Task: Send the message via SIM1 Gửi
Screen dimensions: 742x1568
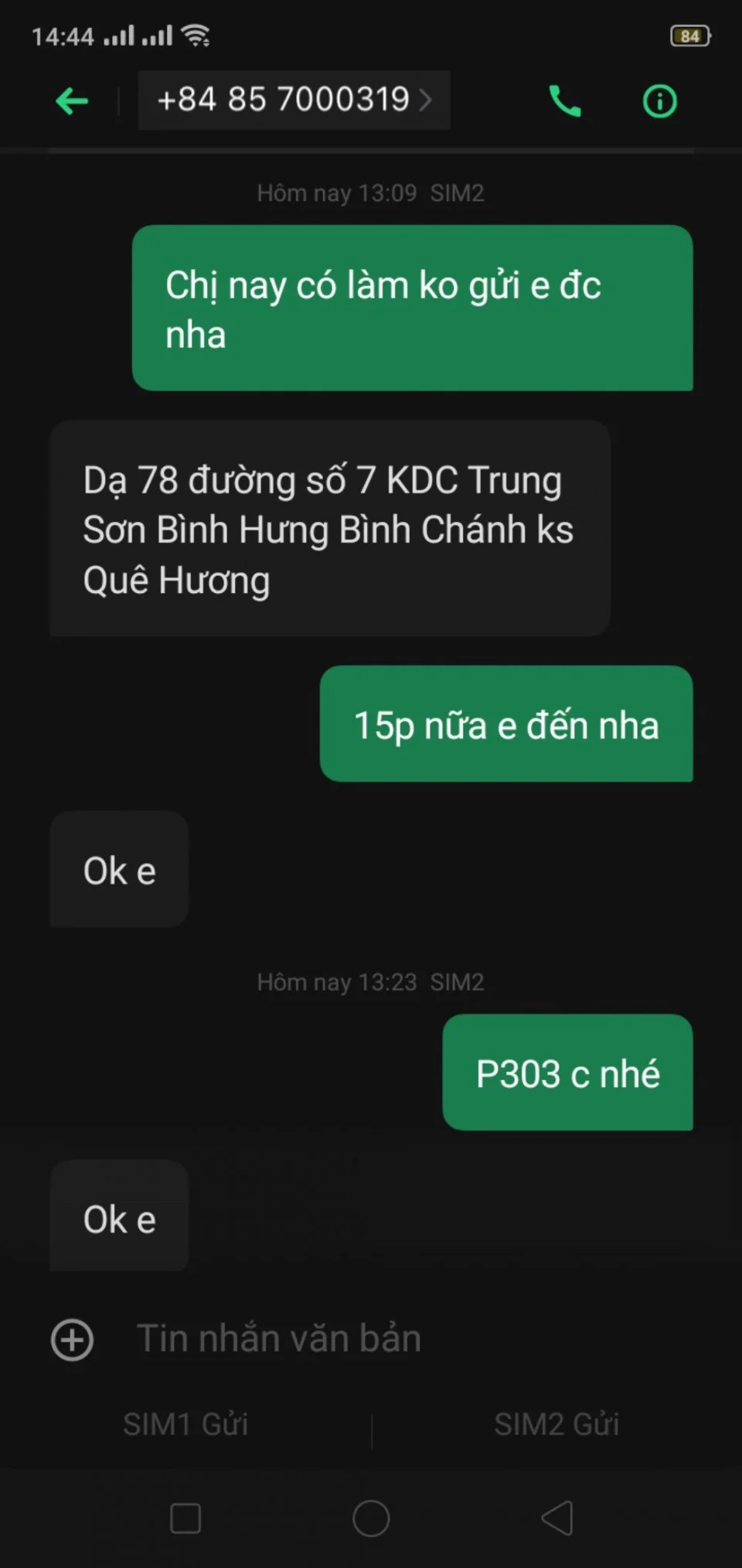Action: pyautogui.click(x=185, y=1424)
